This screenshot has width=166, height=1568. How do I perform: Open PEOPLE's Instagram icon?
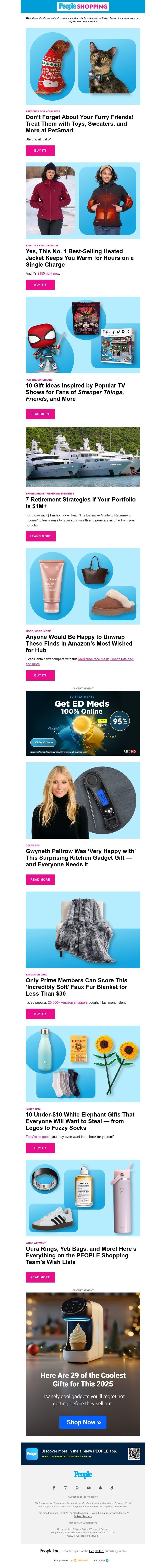66,1488
